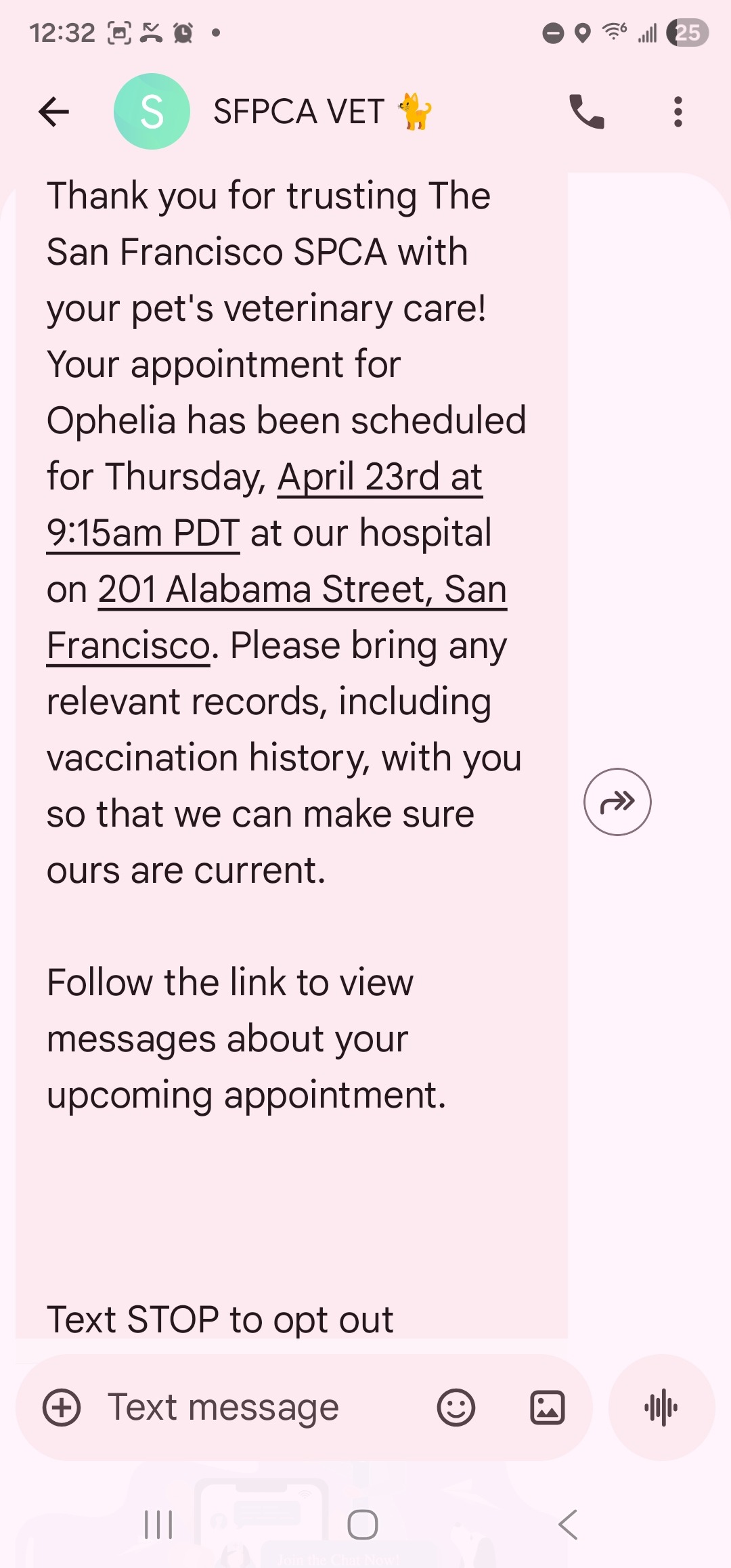Forward the appointment message
Viewport: 731px width, 1568px height.
pyautogui.click(x=617, y=802)
